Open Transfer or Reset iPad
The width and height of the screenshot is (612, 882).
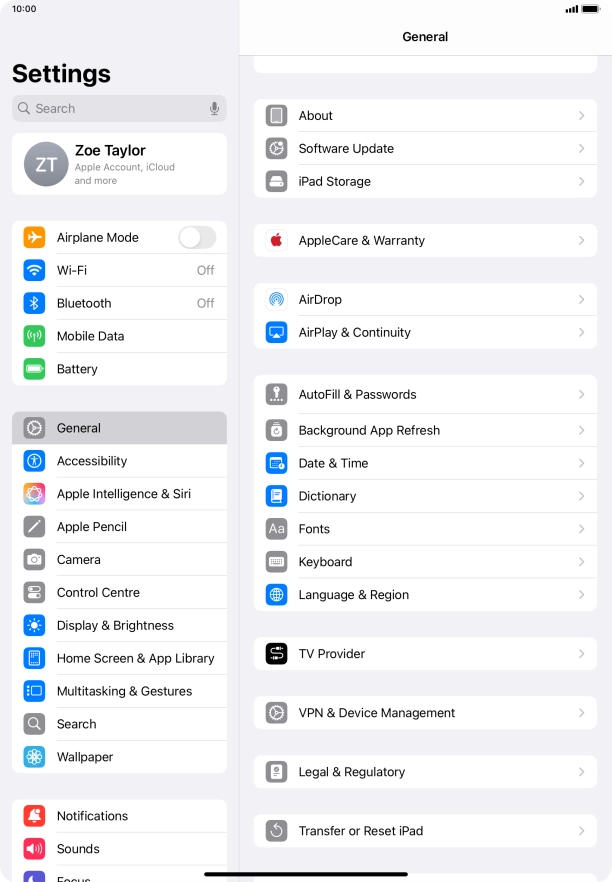pyautogui.click(x=425, y=831)
